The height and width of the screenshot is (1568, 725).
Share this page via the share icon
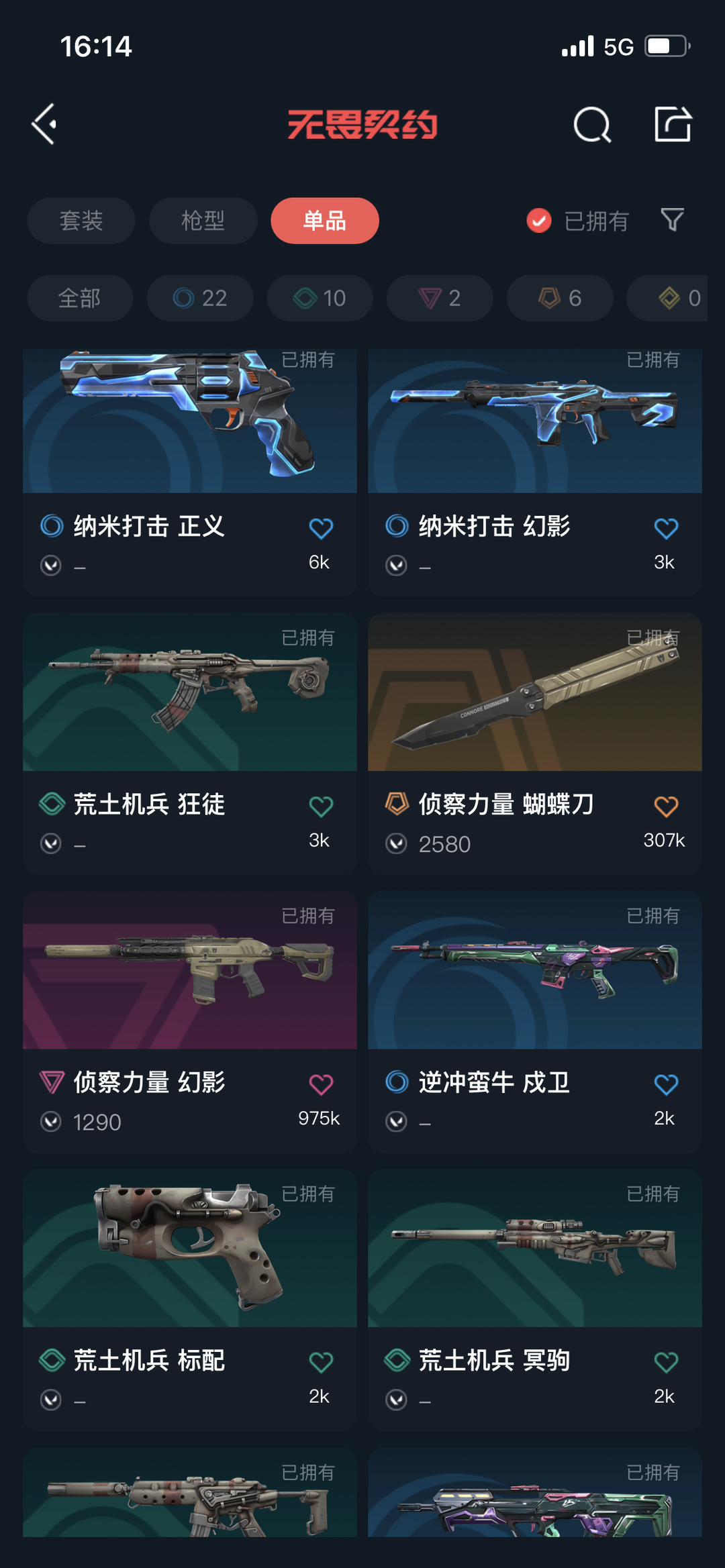coord(673,124)
